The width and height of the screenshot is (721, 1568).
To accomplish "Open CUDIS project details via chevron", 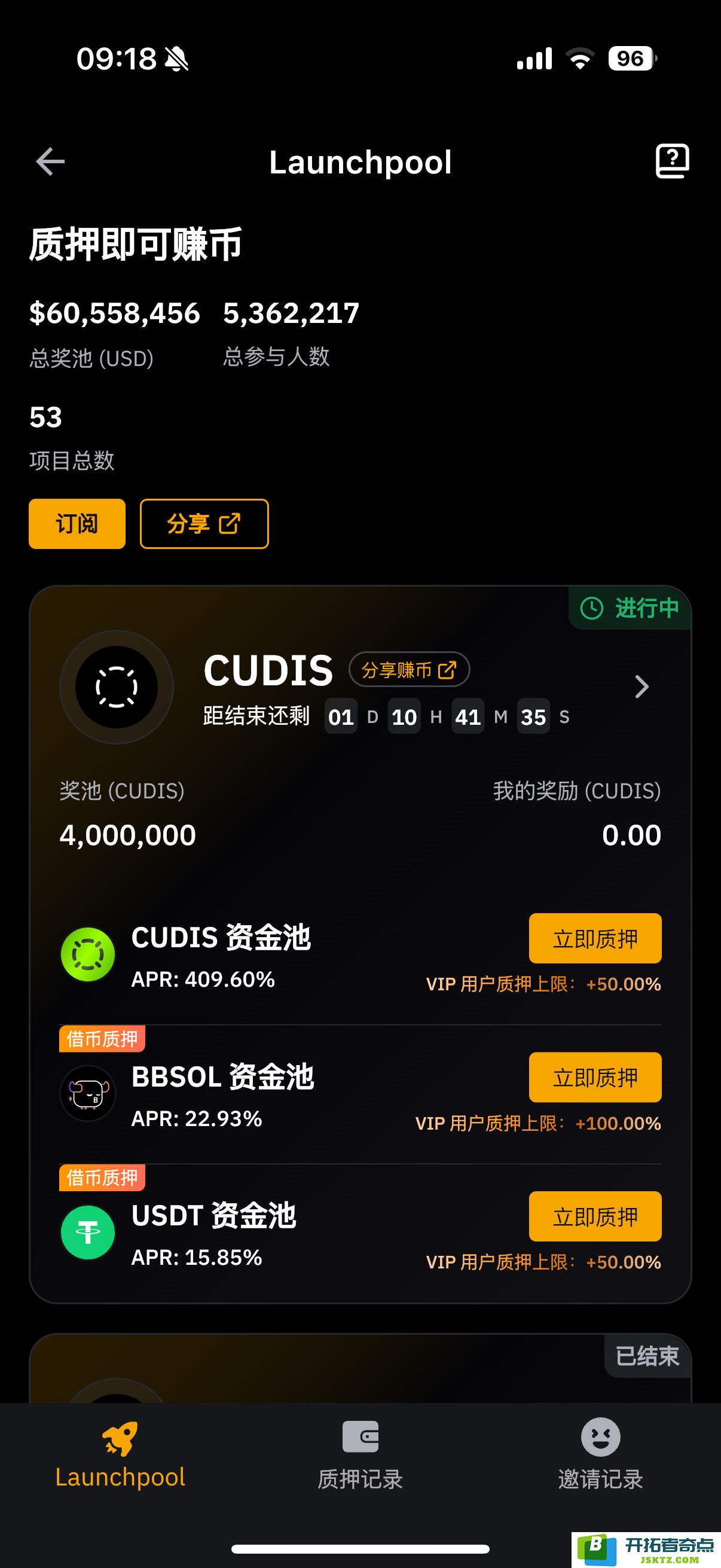I will 641,687.
